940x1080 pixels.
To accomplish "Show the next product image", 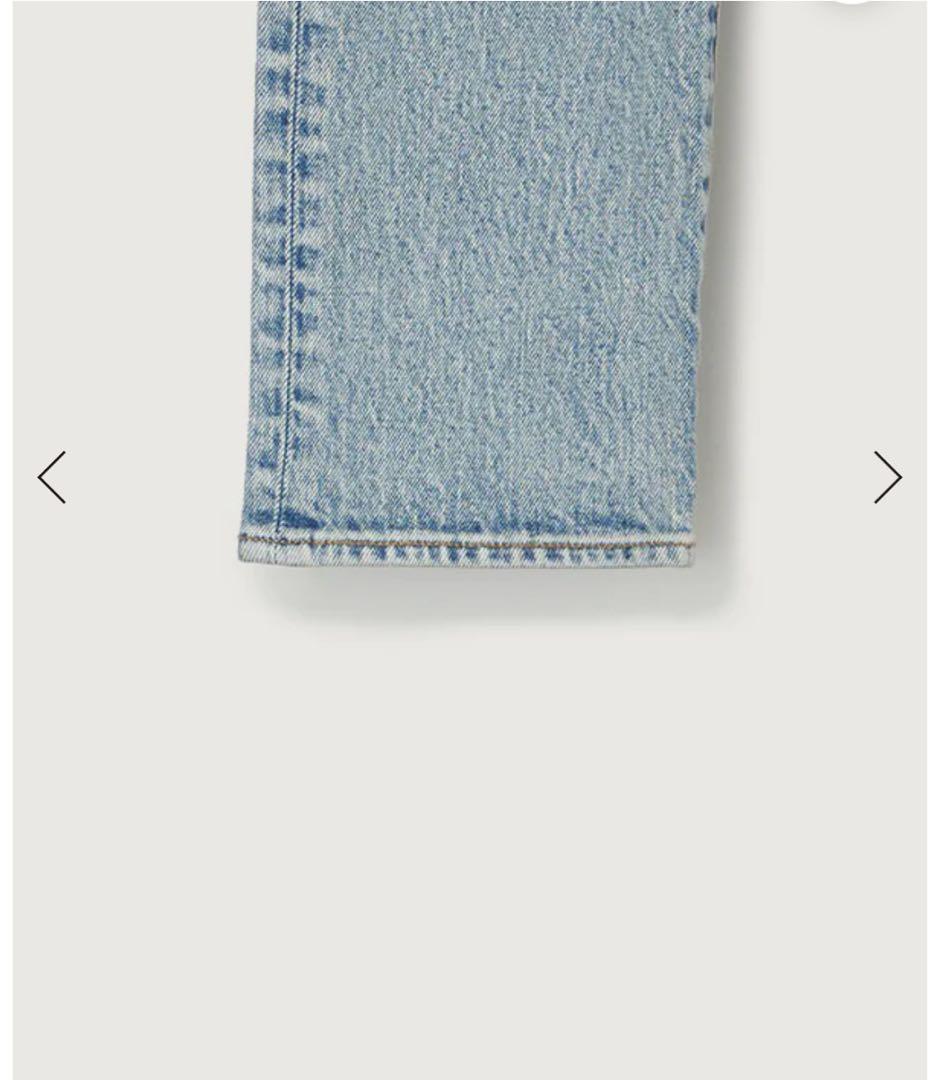I will click(x=887, y=477).
